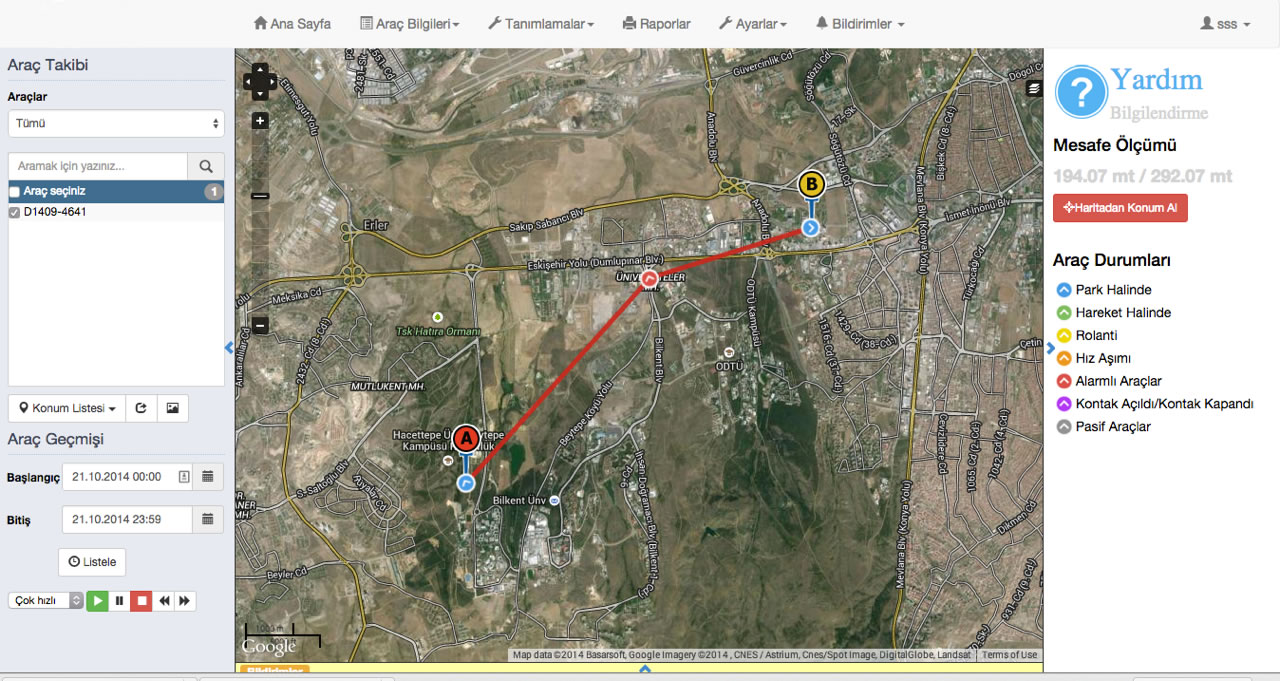1280x681 pixels.
Task: Start route playback with the green play button
Action: [97, 601]
